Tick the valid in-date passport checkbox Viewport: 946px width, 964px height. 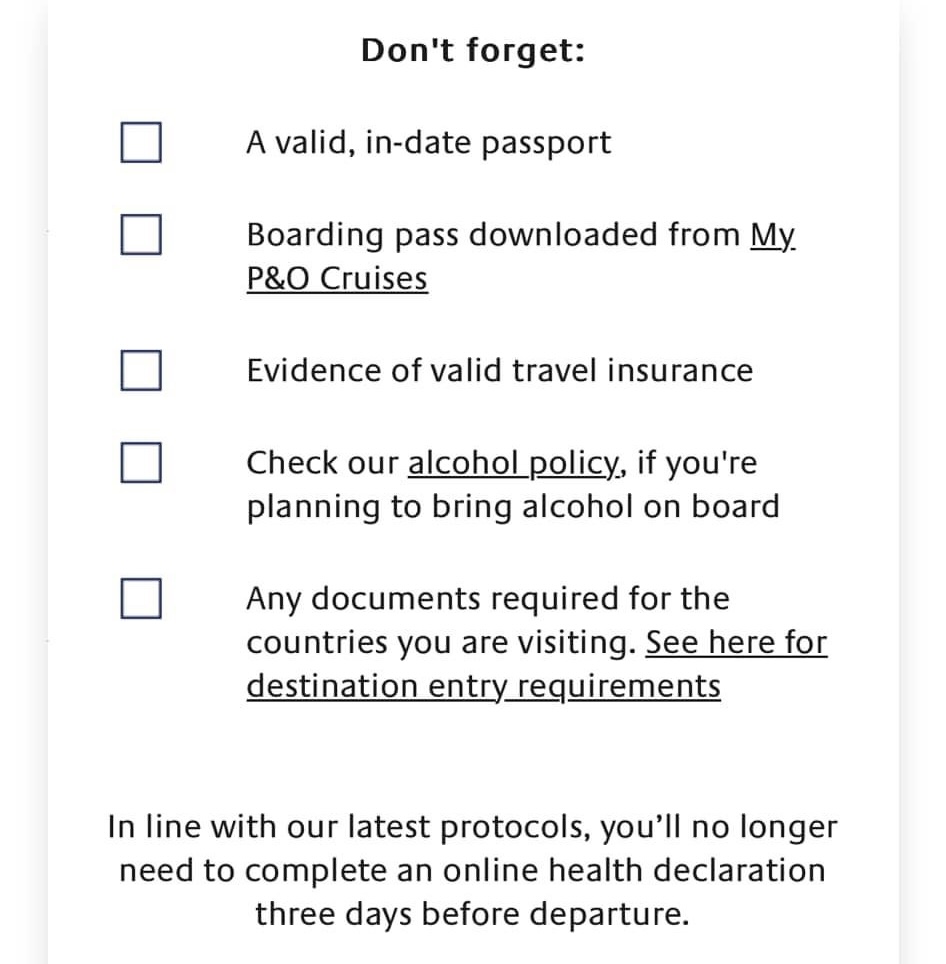pyautogui.click(x=141, y=142)
